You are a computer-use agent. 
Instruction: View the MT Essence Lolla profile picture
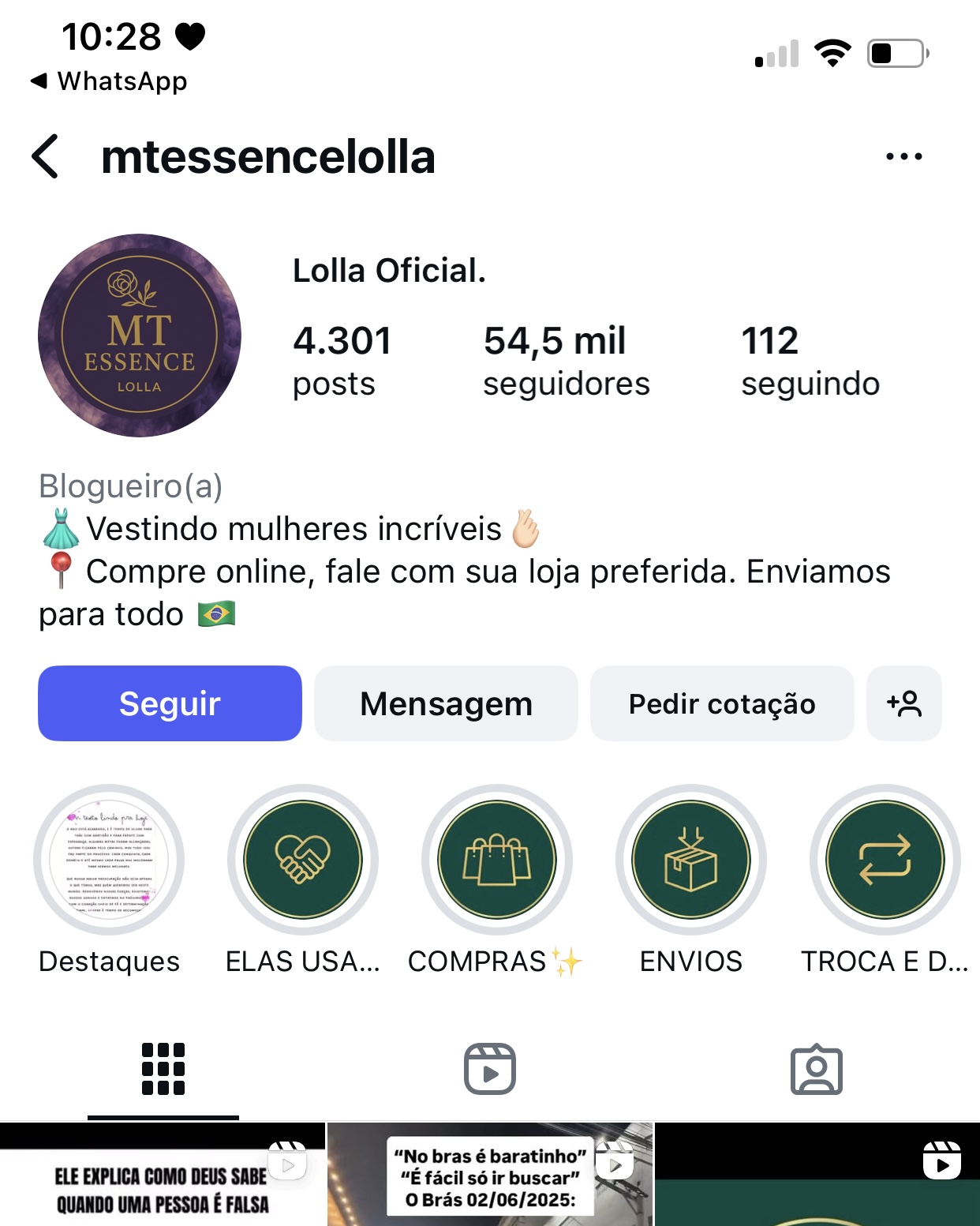(x=140, y=336)
